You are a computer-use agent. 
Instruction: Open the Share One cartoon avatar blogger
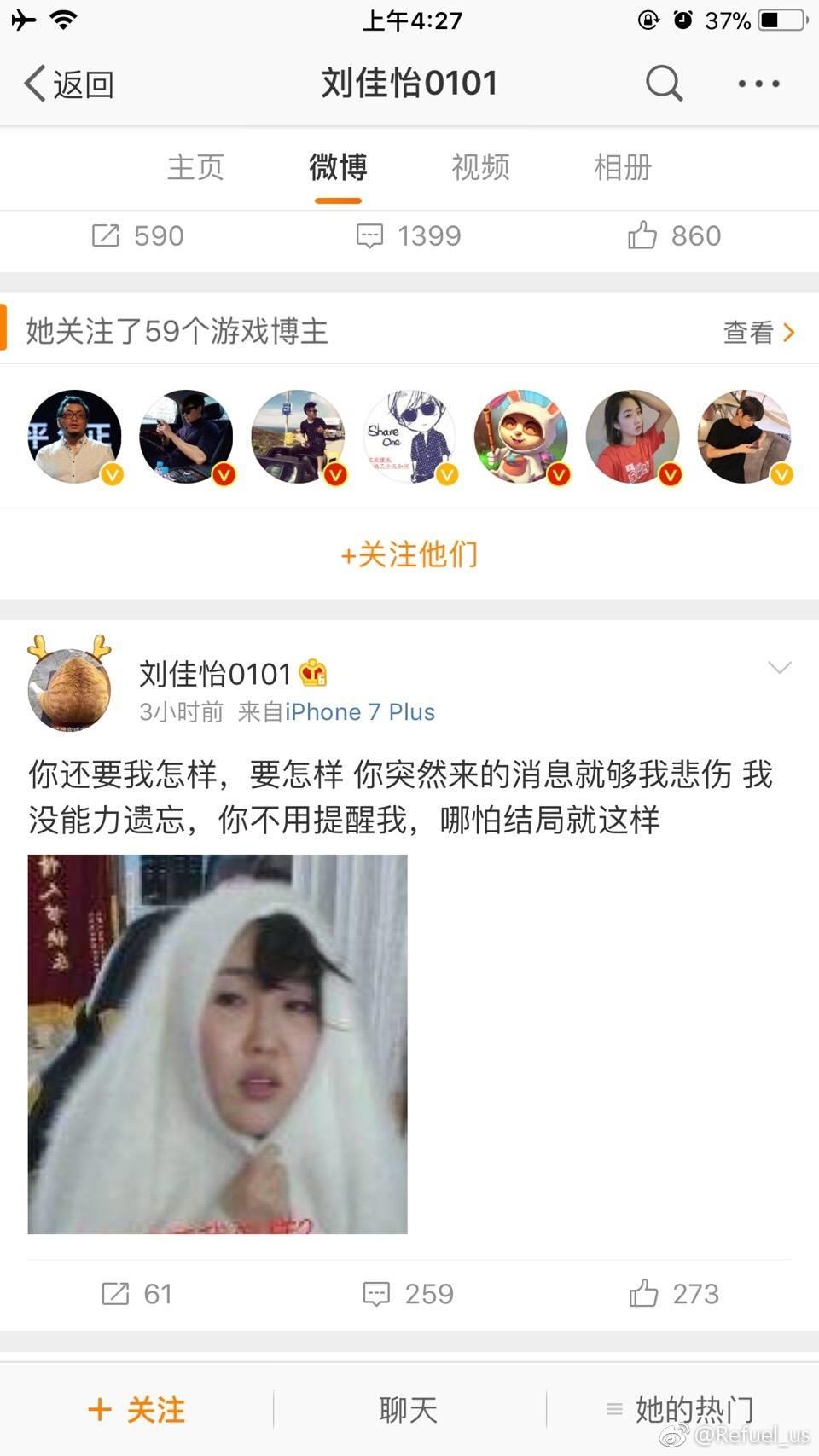(x=409, y=437)
